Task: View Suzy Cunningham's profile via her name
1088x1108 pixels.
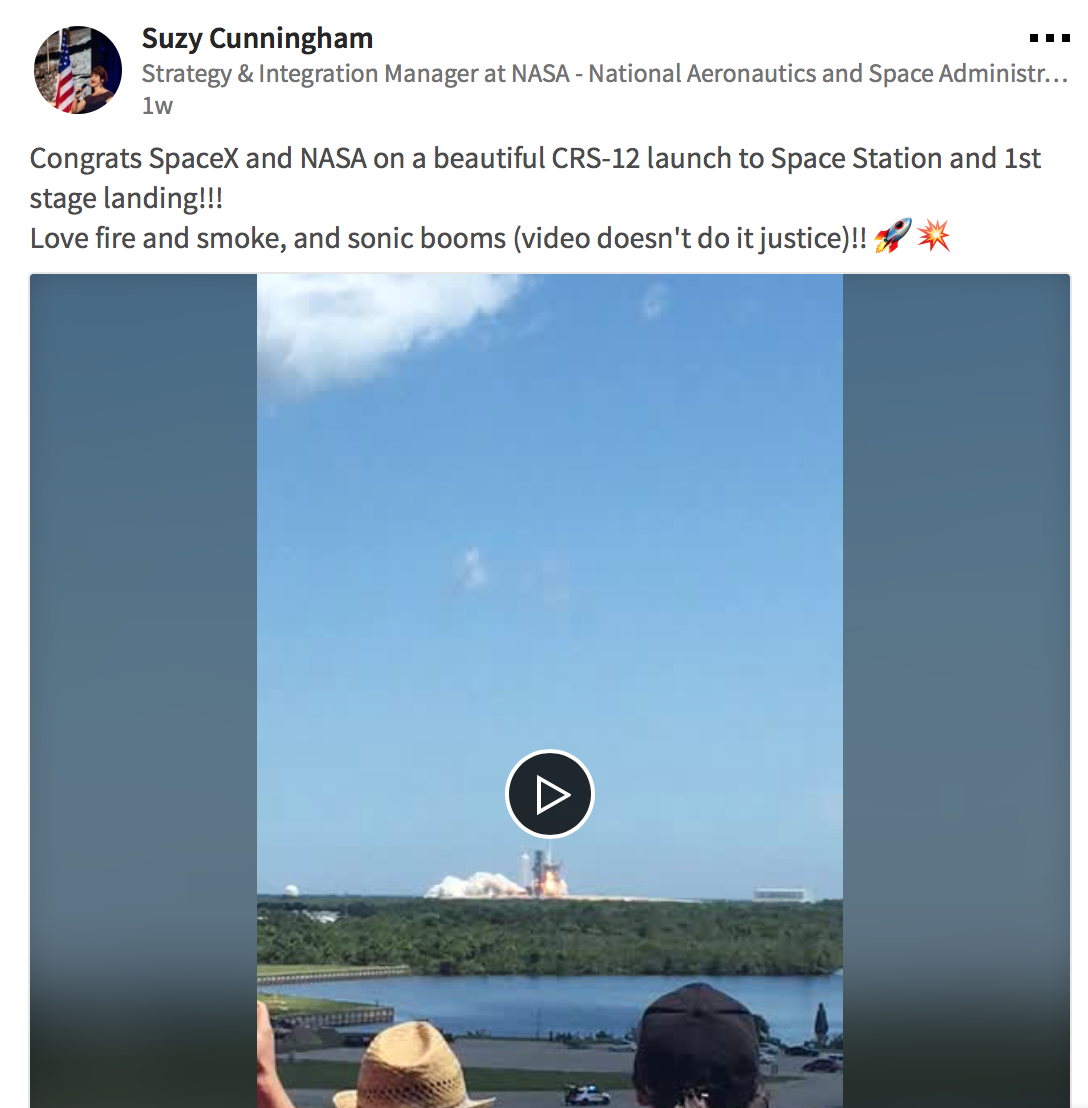Action: tap(257, 39)
